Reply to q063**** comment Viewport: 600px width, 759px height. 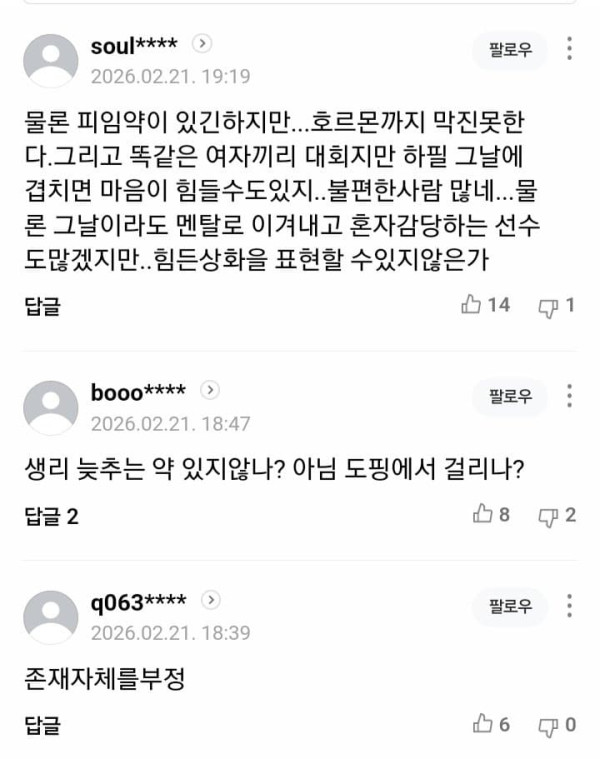[x=43, y=725]
